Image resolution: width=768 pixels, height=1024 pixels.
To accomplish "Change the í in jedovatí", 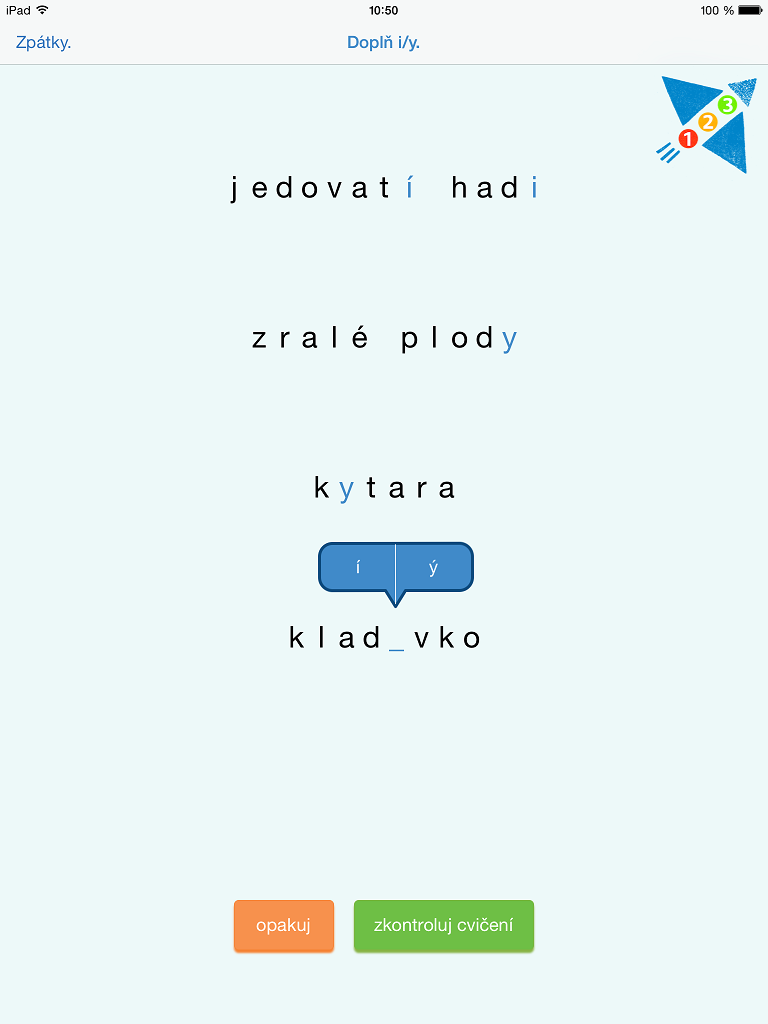I will (x=409, y=187).
